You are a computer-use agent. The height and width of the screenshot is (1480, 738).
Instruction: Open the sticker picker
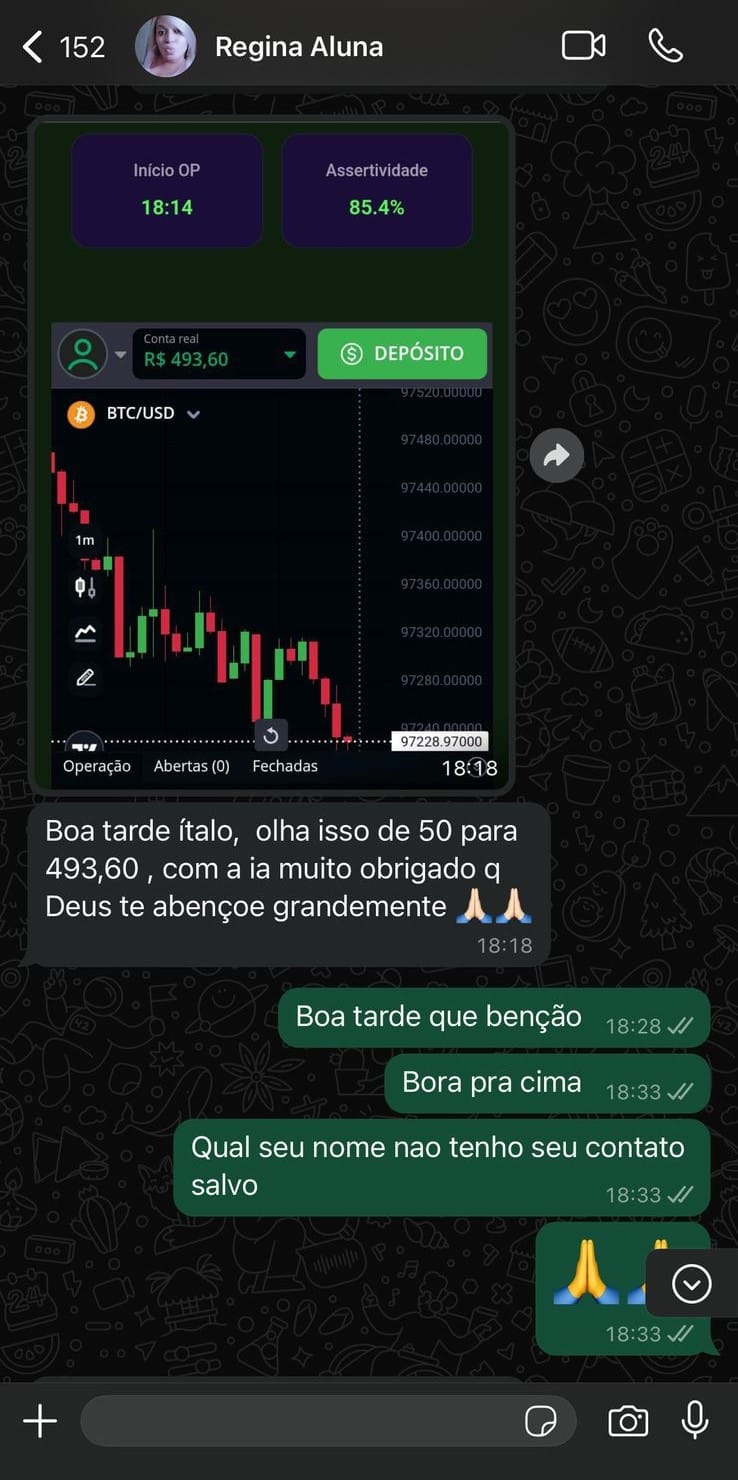[541, 1421]
